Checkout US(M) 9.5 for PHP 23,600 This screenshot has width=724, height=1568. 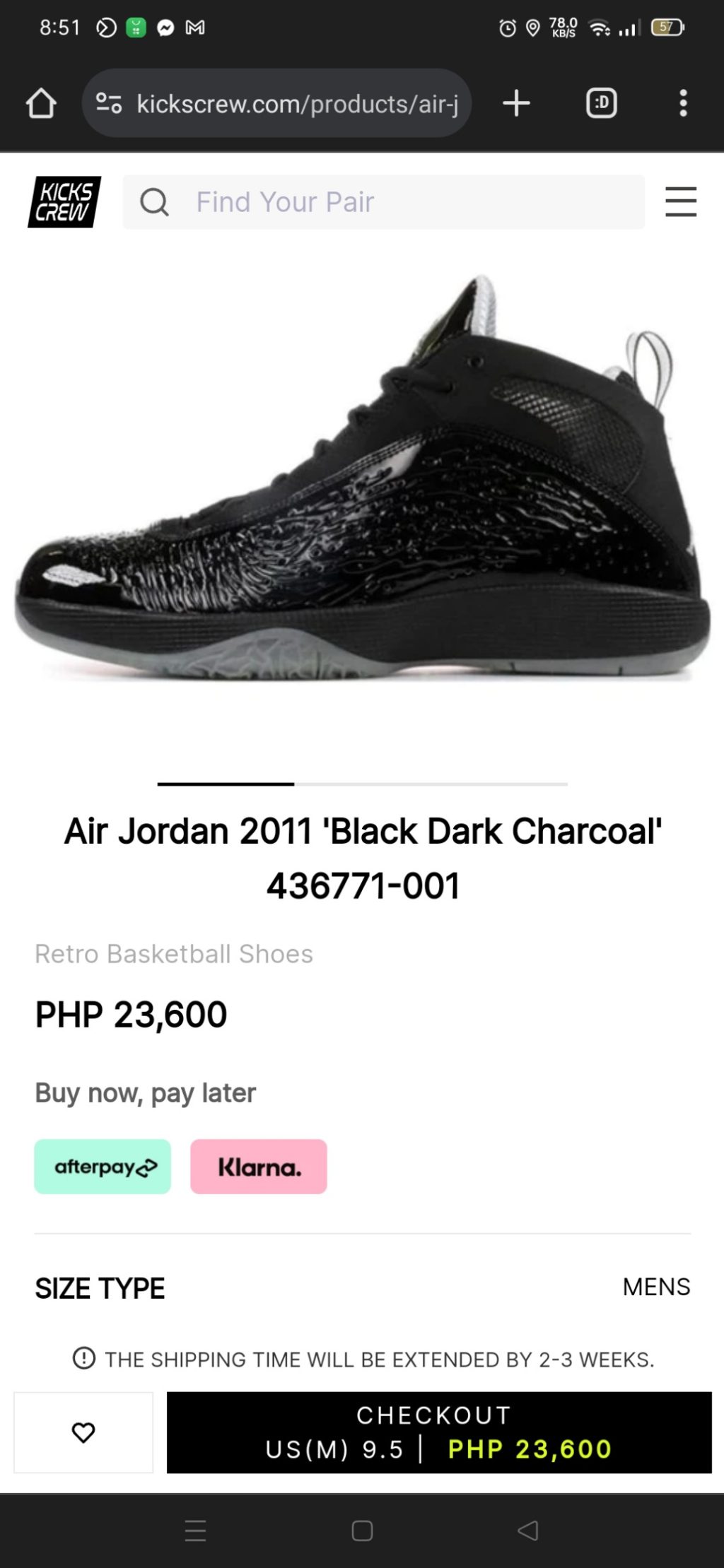pyautogui.click(x=438, y=1432)
